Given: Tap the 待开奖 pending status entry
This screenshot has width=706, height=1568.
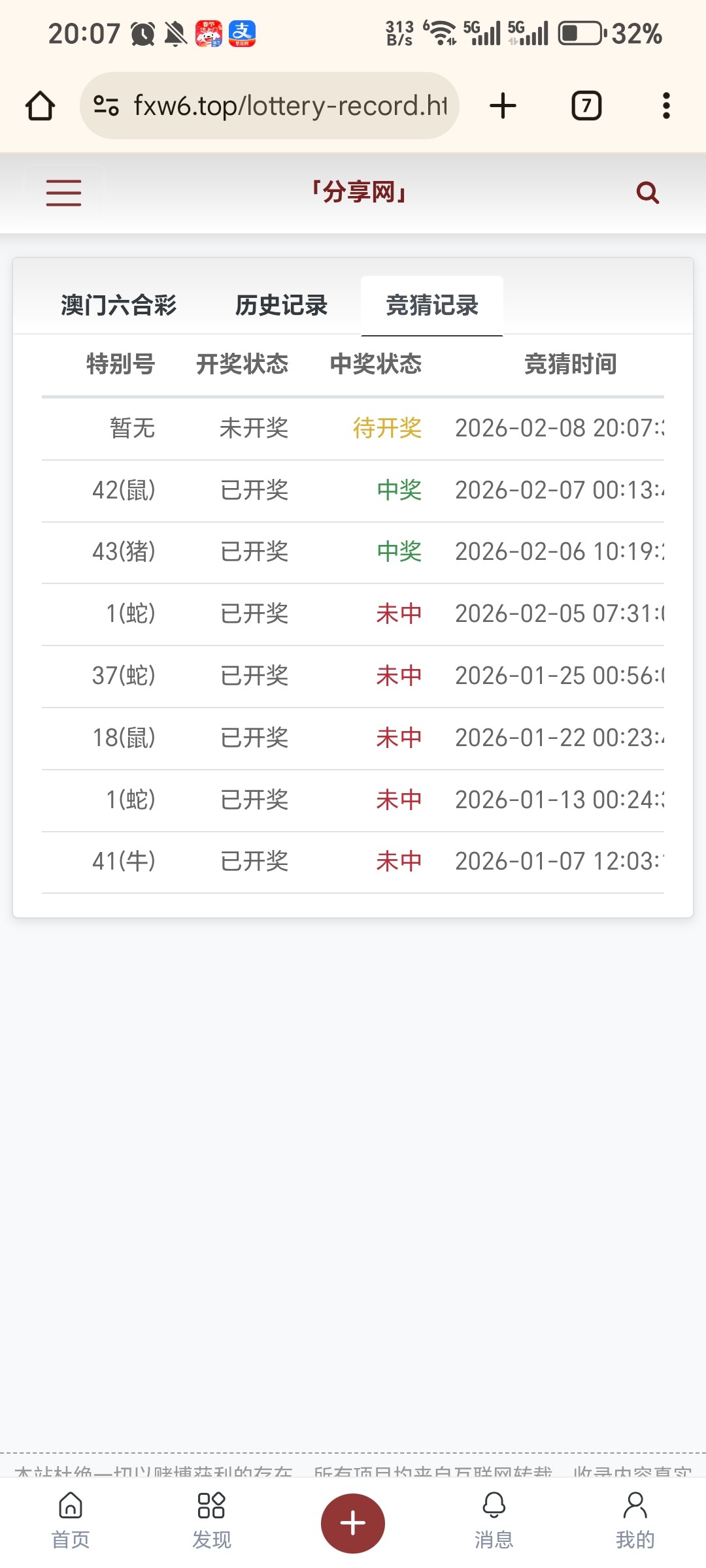Looking at the screenshot, I should tap(386, 428).
